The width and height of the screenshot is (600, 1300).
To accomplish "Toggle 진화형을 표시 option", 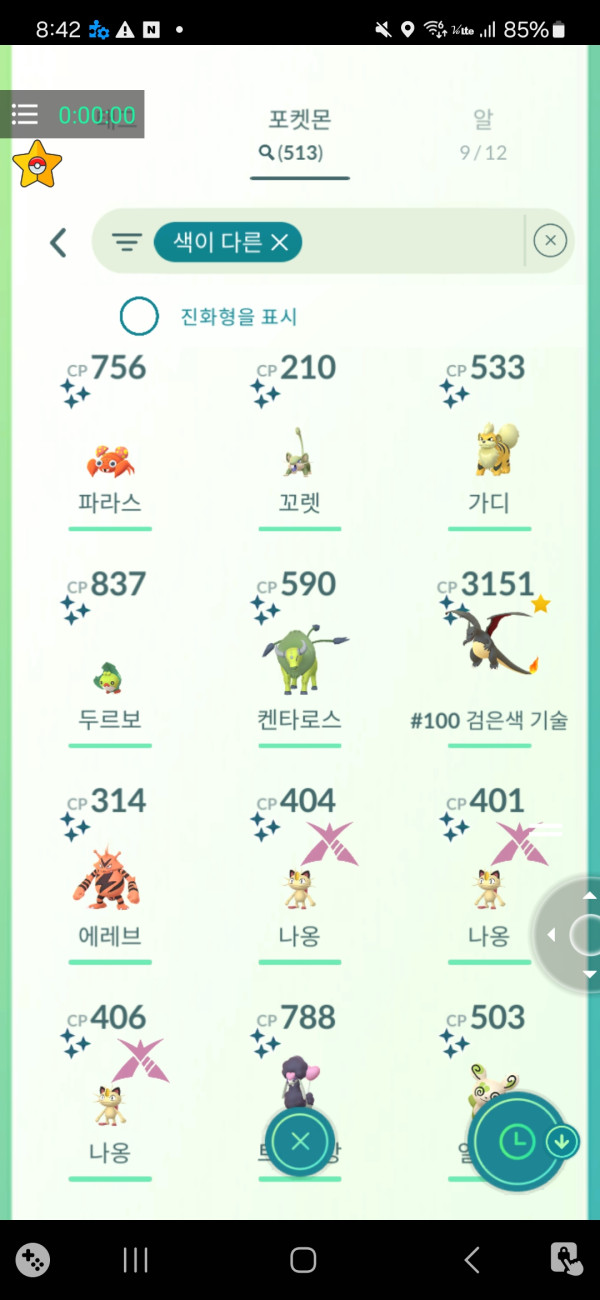I will 139,317.
